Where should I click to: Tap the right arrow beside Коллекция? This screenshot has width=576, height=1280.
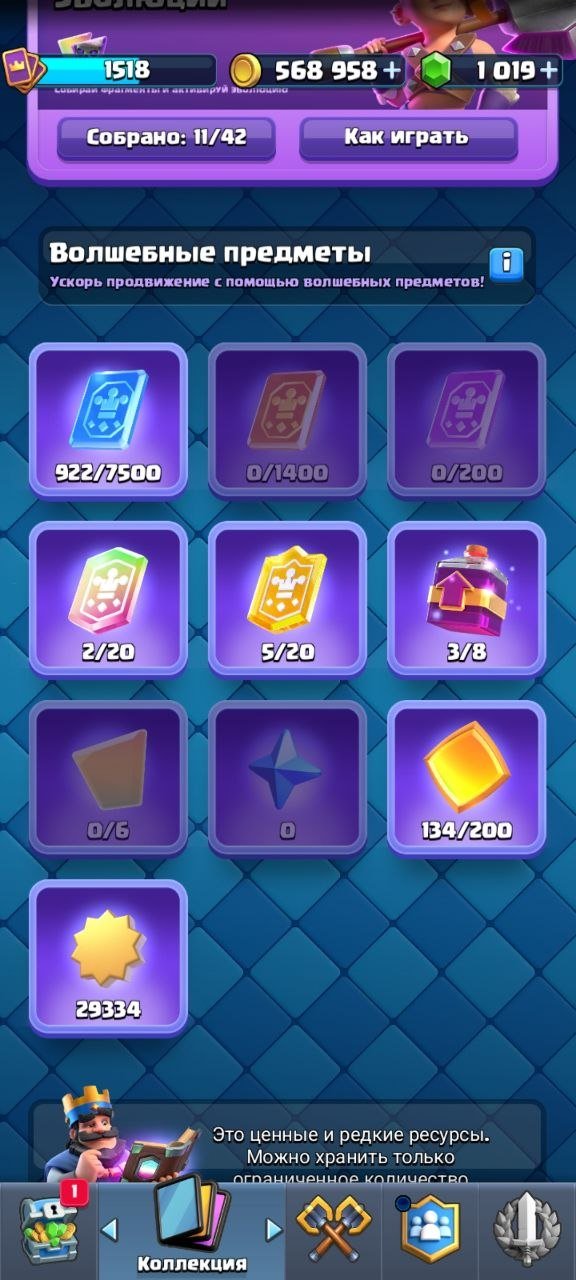[273, 1229]
